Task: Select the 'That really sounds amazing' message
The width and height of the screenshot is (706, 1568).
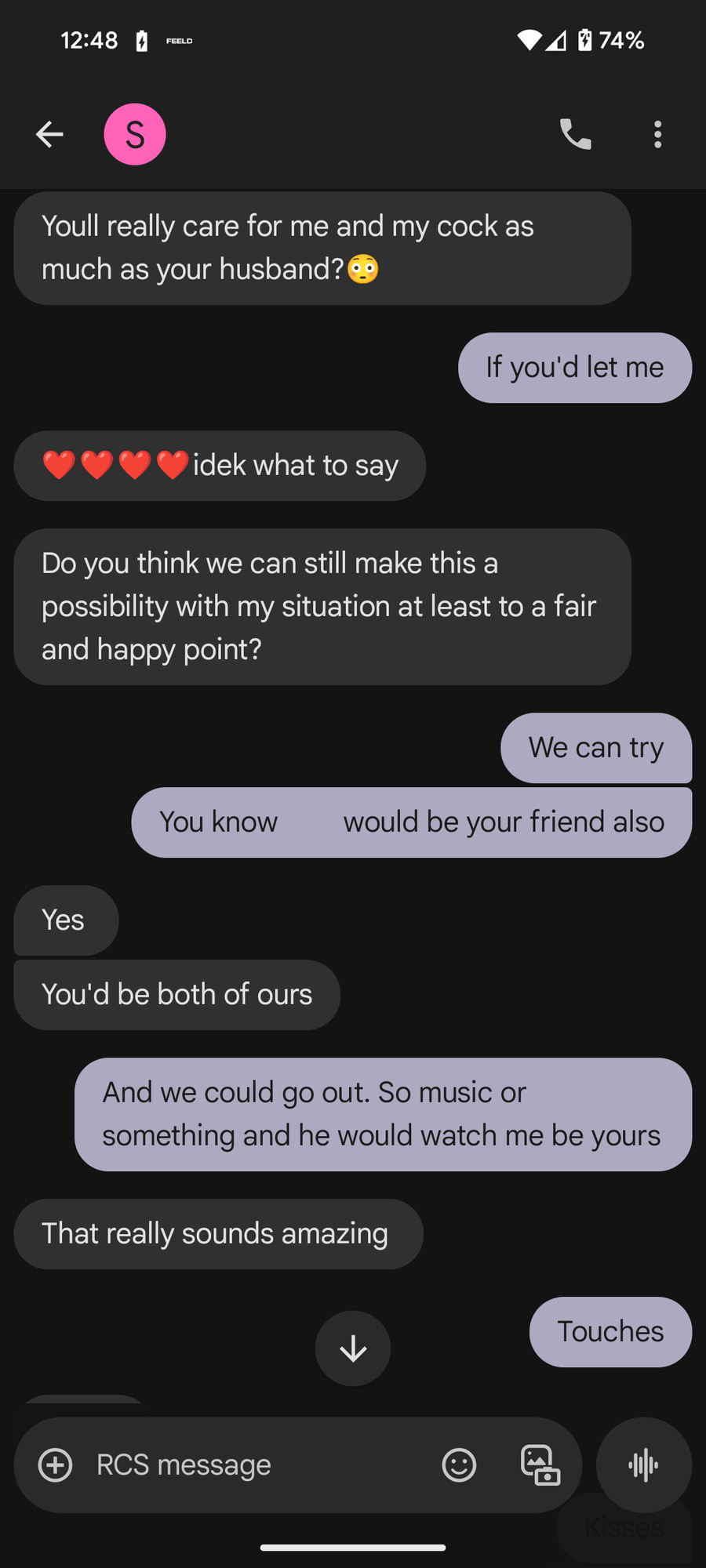Action: (x=216, y=1233)
